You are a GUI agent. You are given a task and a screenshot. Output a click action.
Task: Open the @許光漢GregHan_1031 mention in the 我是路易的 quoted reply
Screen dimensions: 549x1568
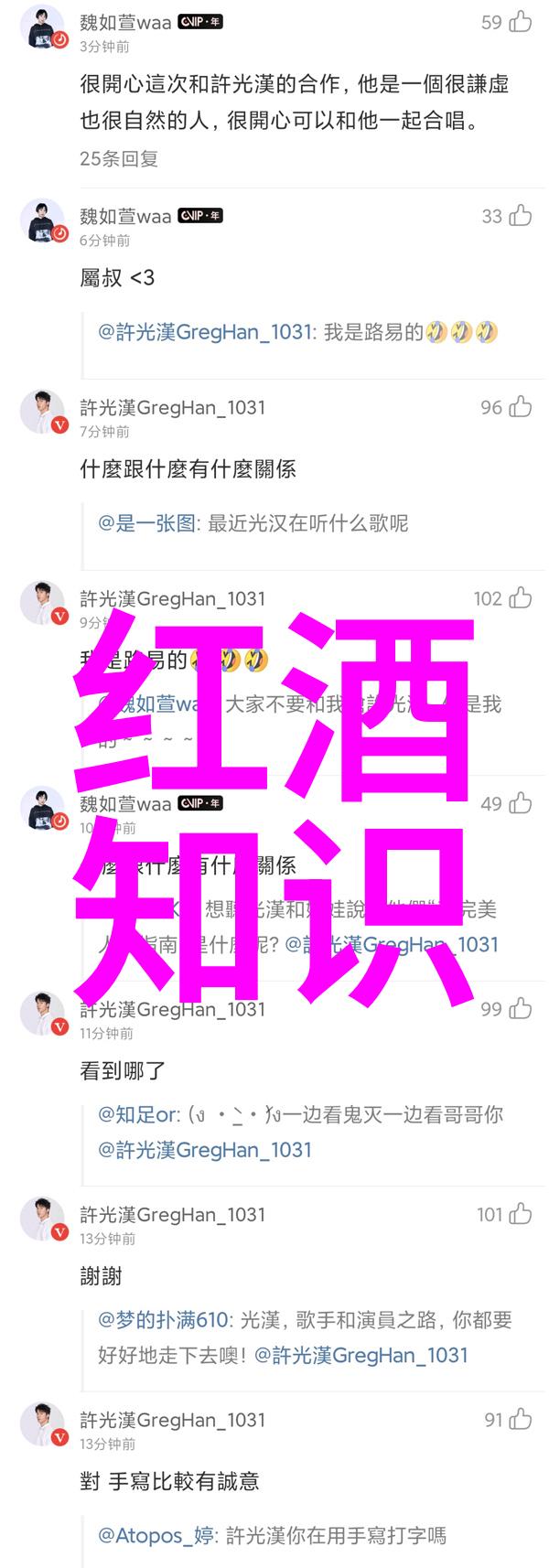click(x=206, y=332)
